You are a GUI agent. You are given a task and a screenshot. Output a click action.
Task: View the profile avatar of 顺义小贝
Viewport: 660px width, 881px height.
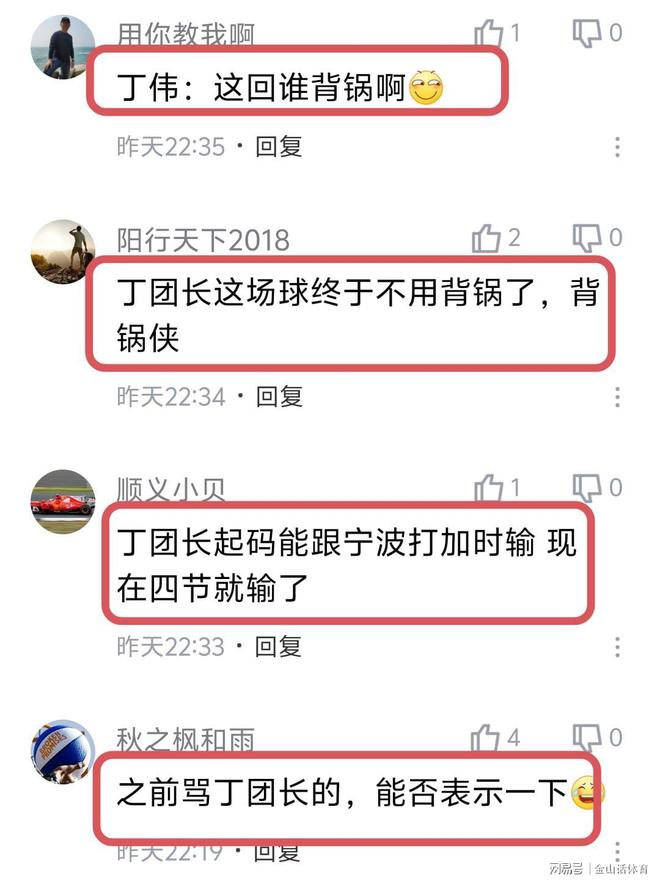click(x=63, y=502)
